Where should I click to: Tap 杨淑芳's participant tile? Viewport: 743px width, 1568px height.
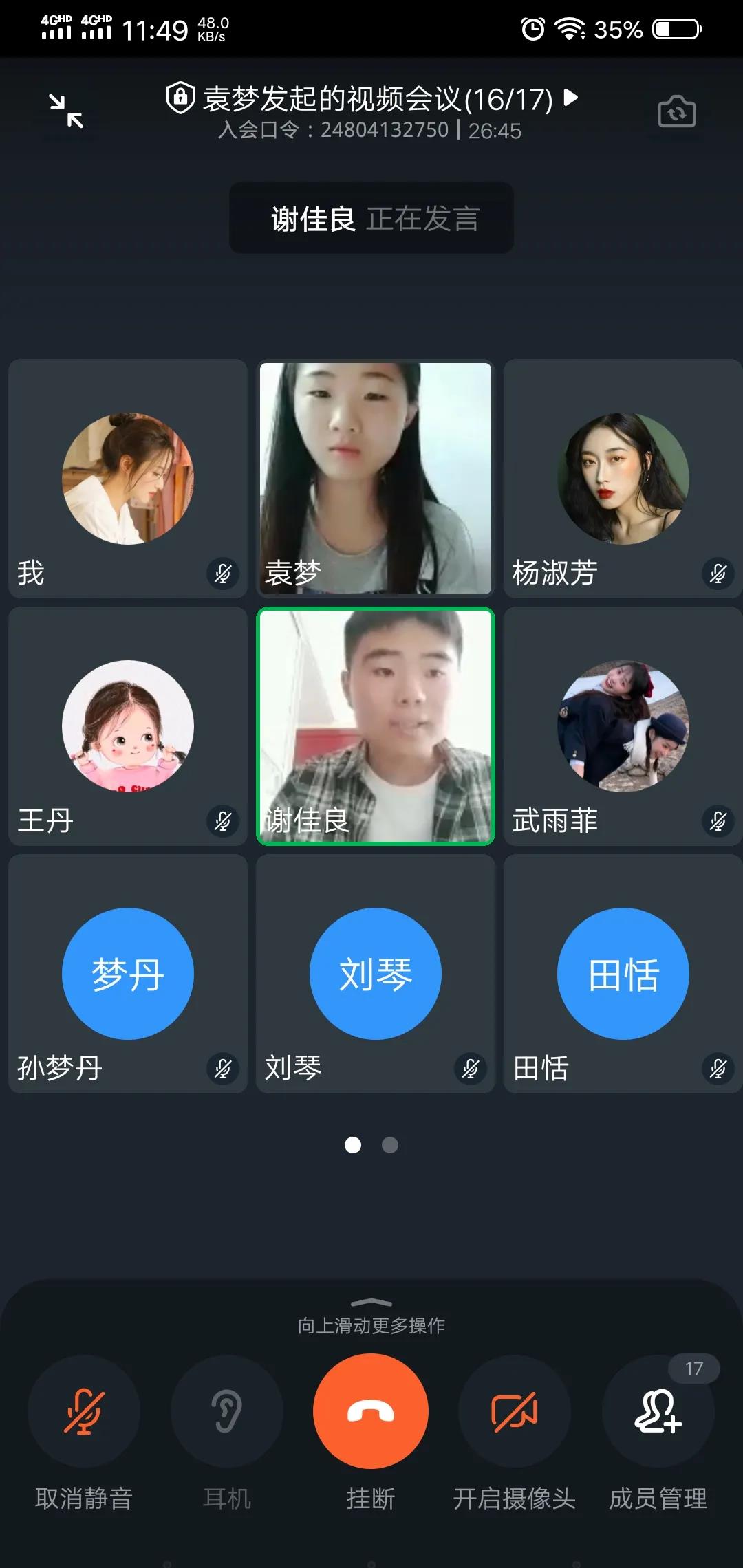(x=623, y=479)
